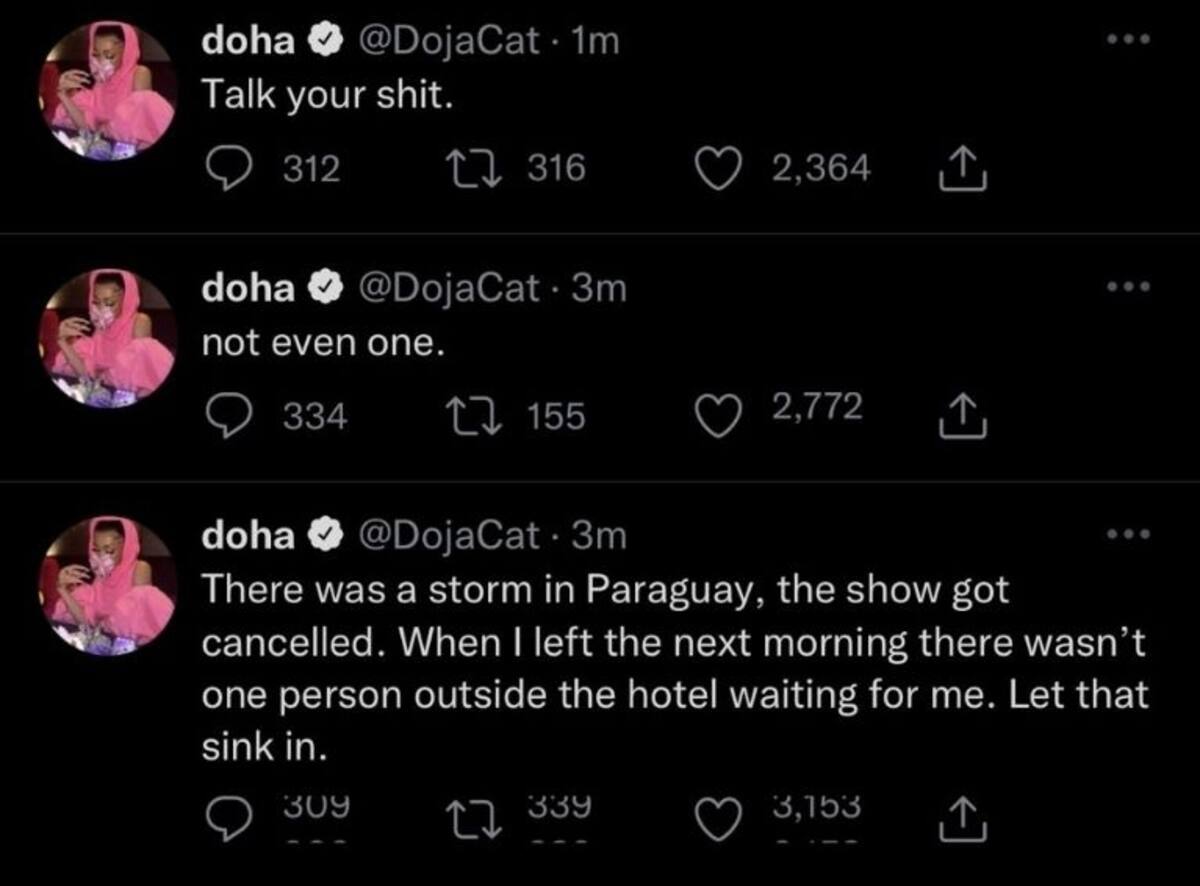This screenshot has height=886, width=1200.
Task: Open overflow menu on "not even one." tweet
Action: [1131, 286]
